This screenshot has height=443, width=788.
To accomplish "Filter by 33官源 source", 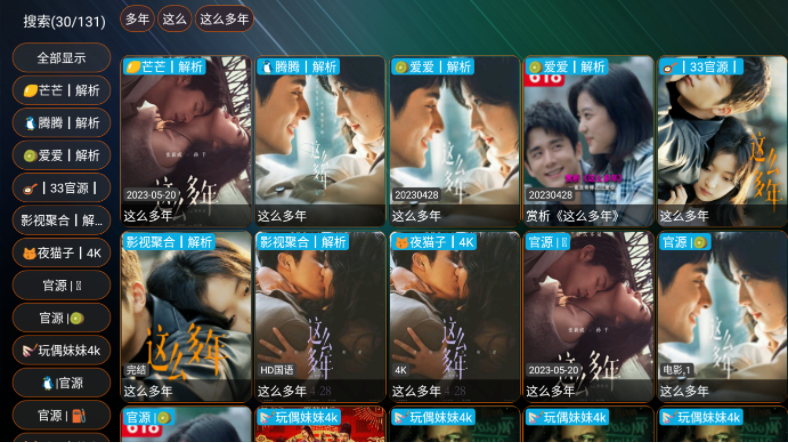I will (x=61, y=188).
